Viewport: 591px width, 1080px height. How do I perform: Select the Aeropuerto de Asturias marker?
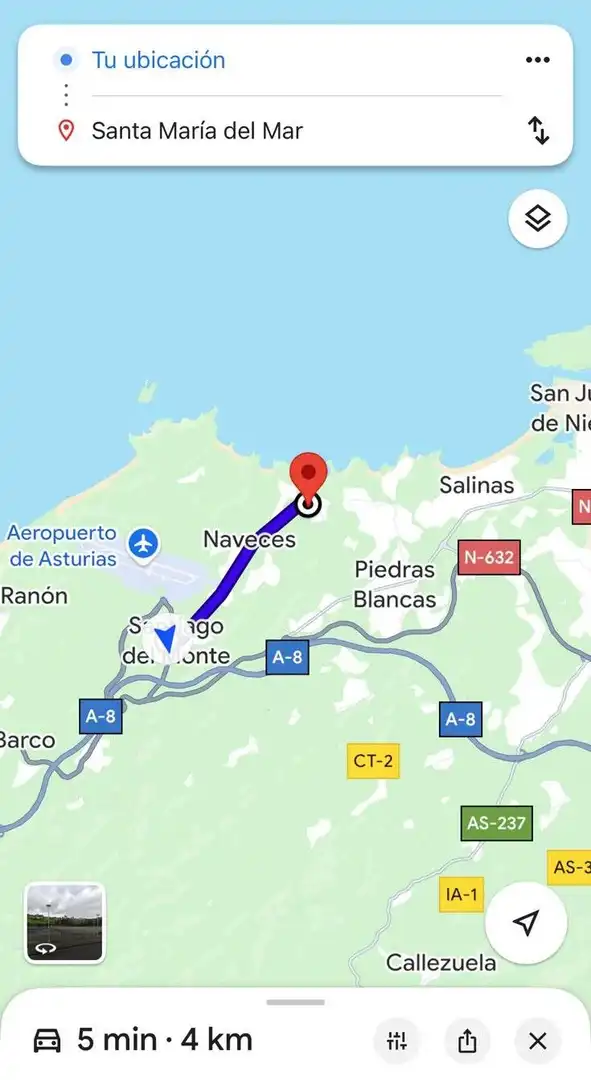(x=144, y=544)
